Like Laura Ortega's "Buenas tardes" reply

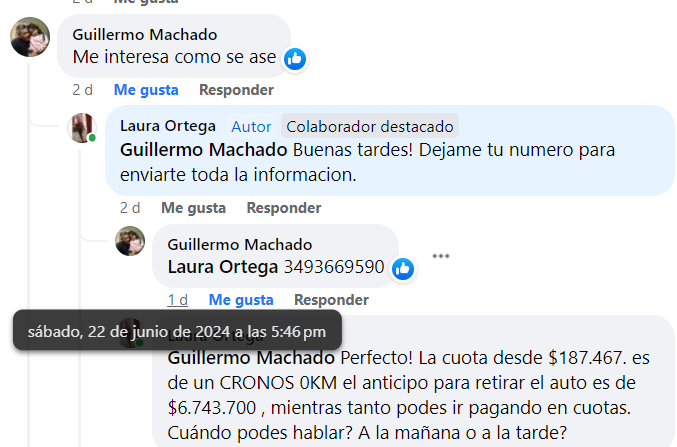click(193, 208)
